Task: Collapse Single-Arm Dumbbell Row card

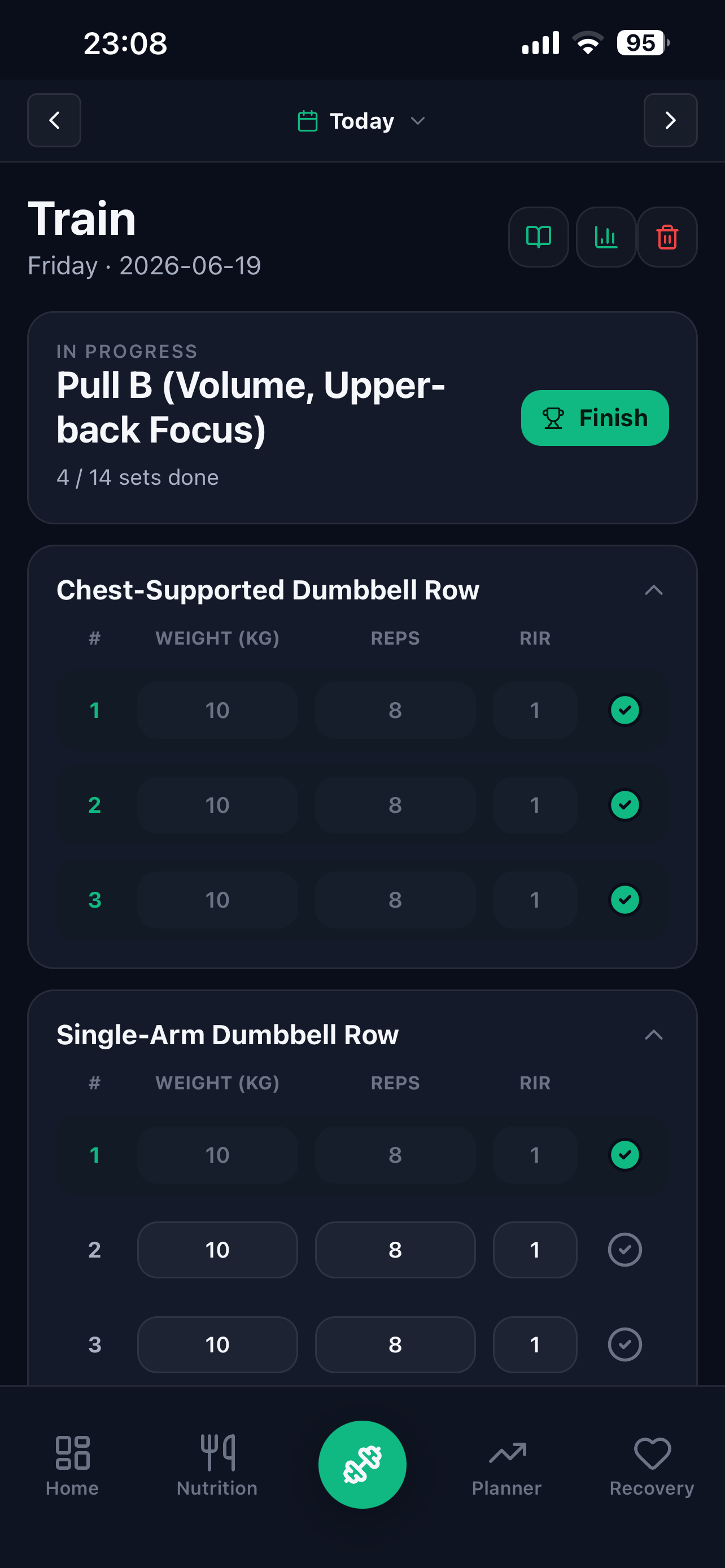Action: 653,1035
